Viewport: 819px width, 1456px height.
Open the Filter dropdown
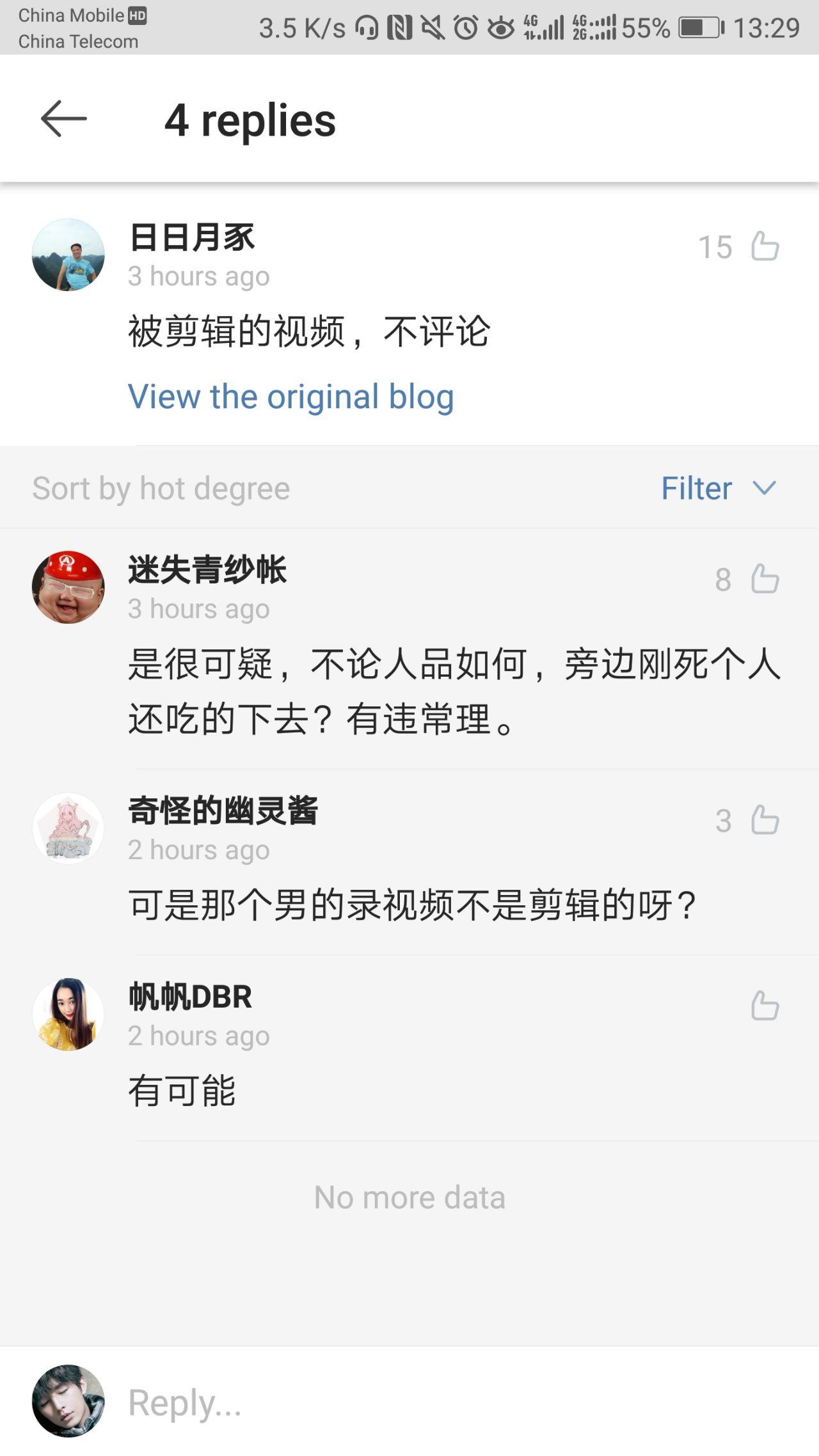tap(719, 488)
